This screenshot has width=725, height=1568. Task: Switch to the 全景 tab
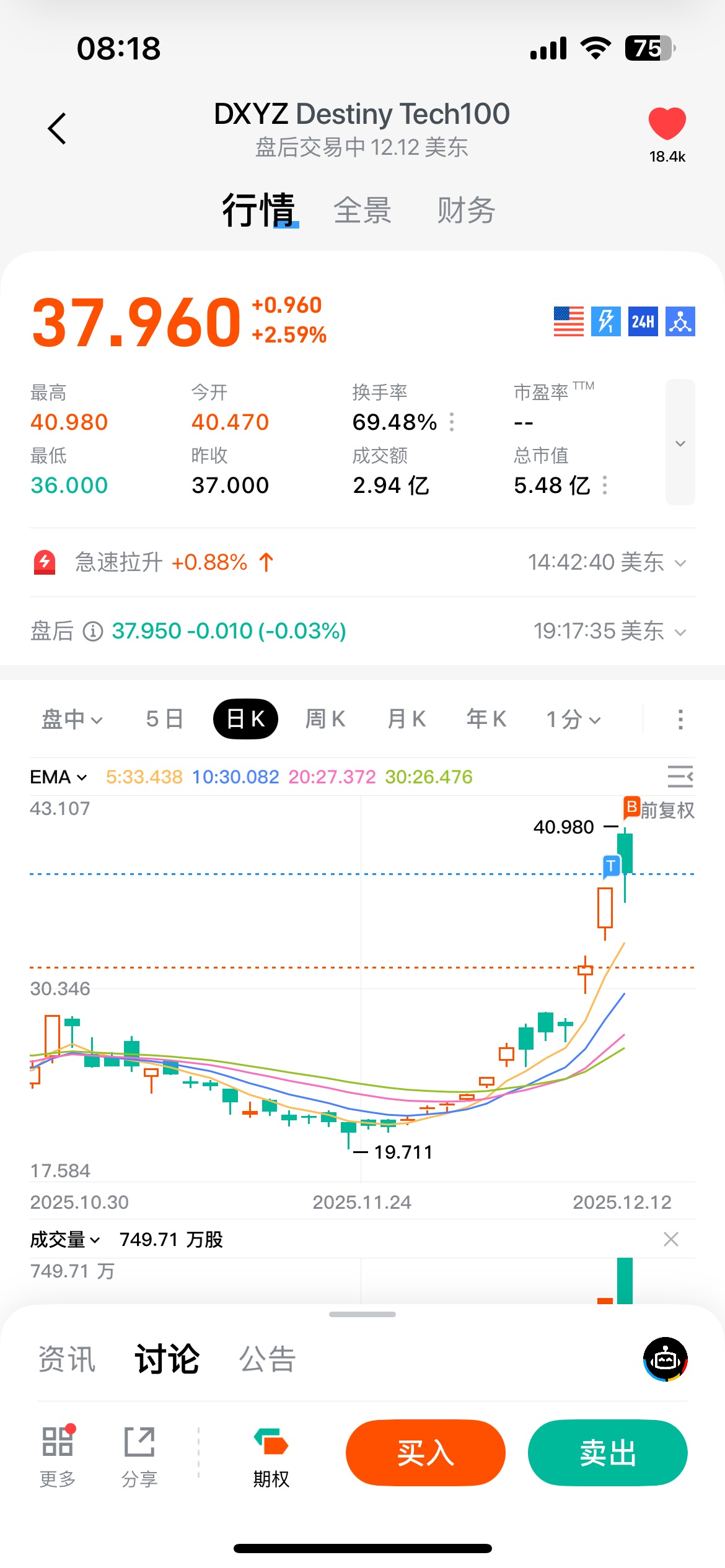pyautogui.click(x=362, y=211)
